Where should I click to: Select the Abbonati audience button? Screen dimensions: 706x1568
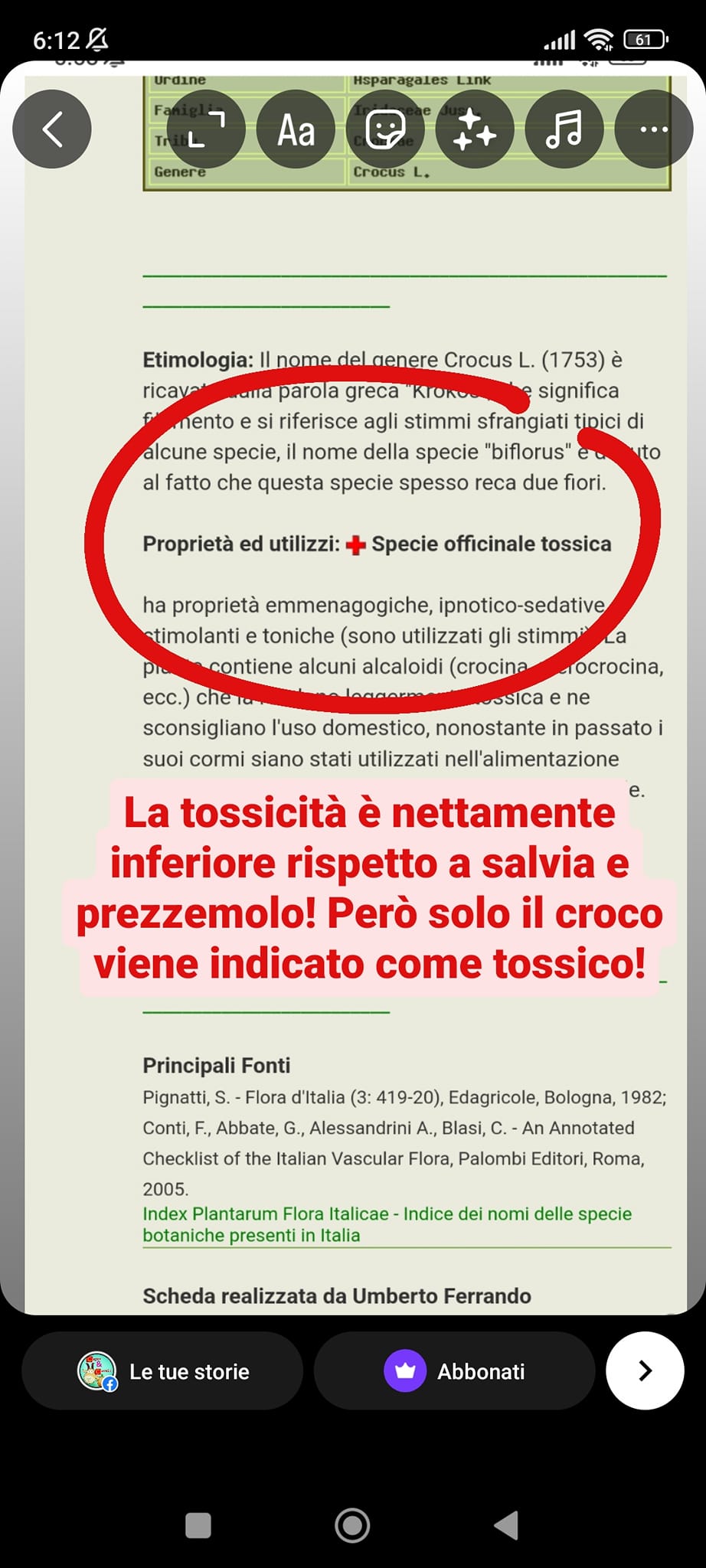coord(455,1370)
